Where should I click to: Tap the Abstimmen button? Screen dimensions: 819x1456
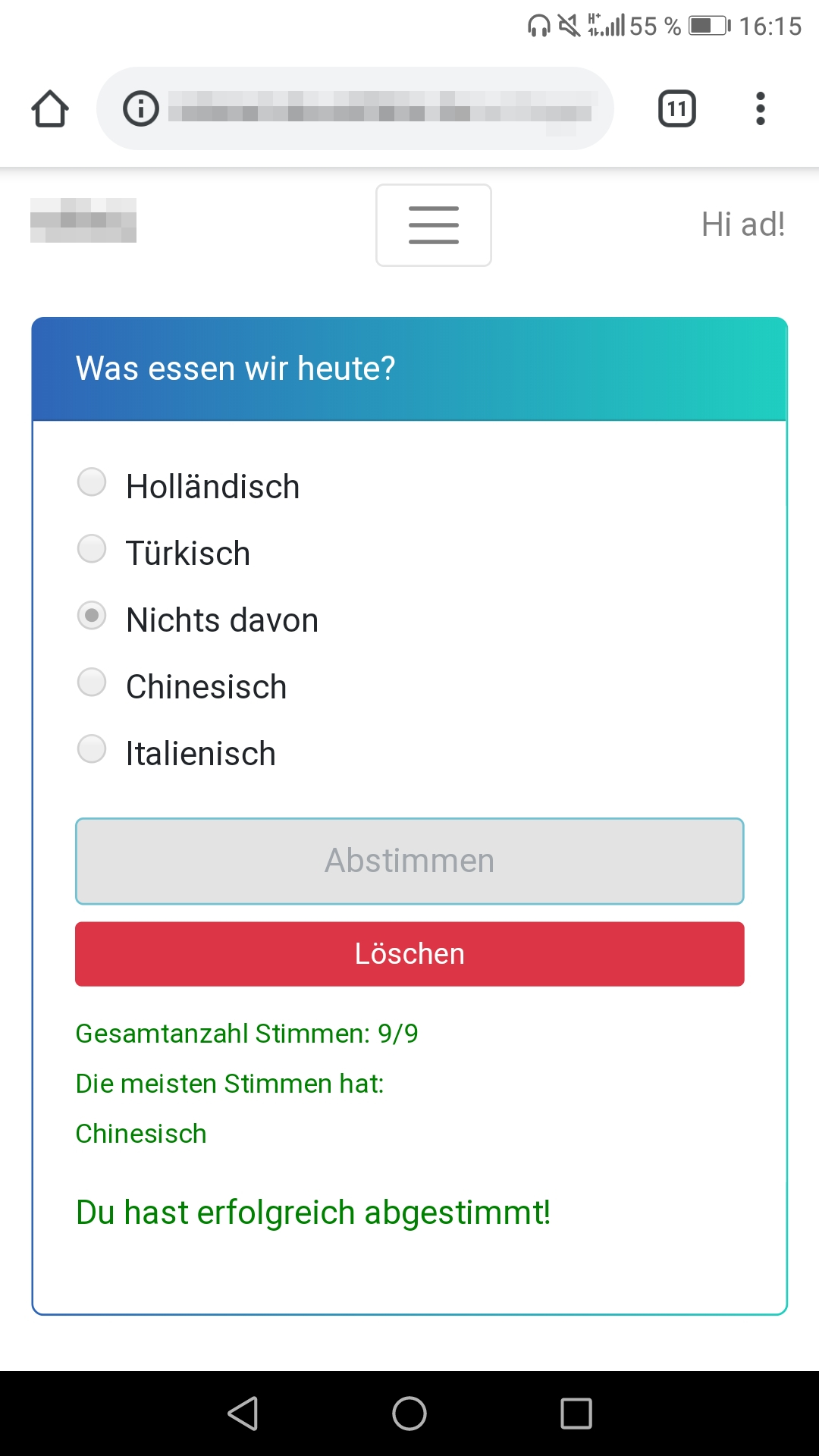click(x=409, y=861)
